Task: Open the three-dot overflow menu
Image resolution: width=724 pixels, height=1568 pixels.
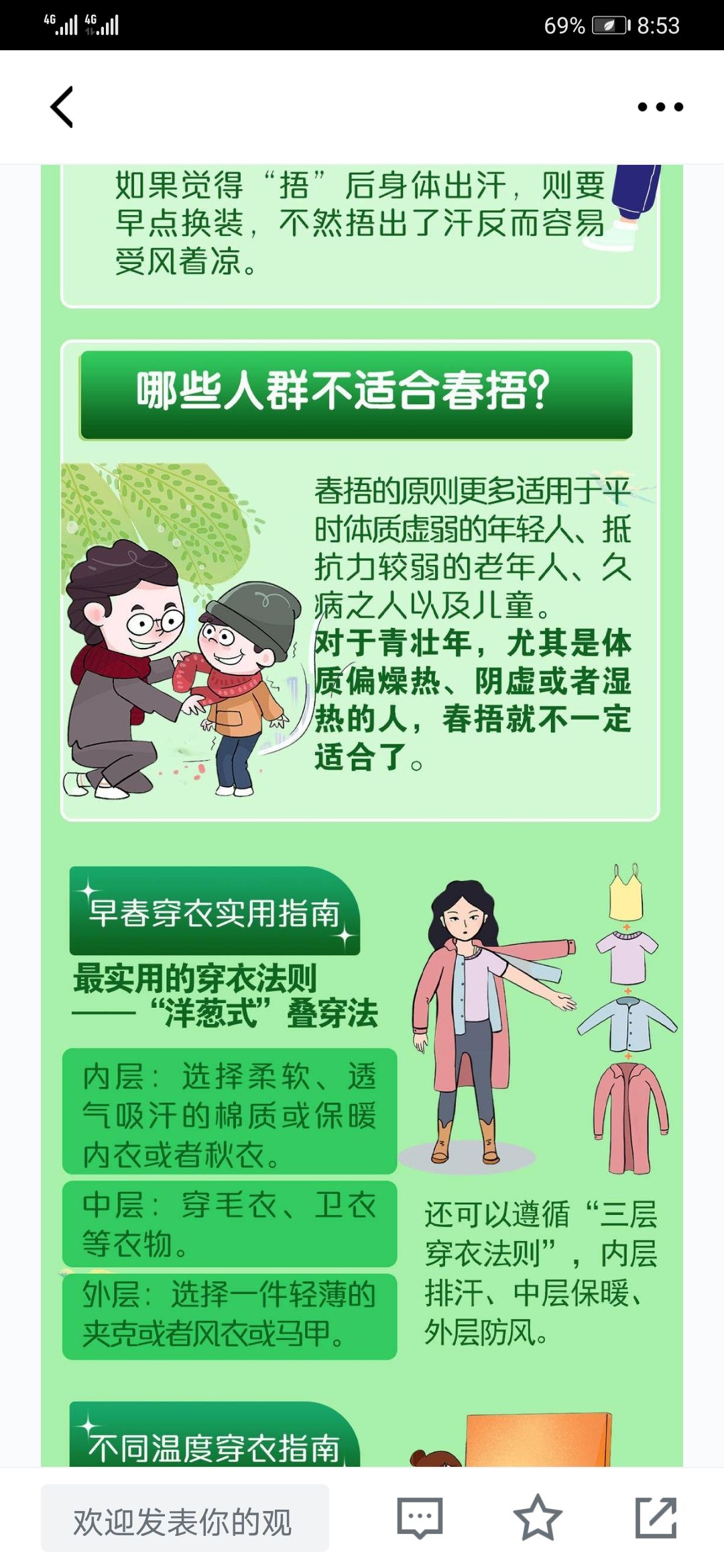Action: tap(660, 107)
